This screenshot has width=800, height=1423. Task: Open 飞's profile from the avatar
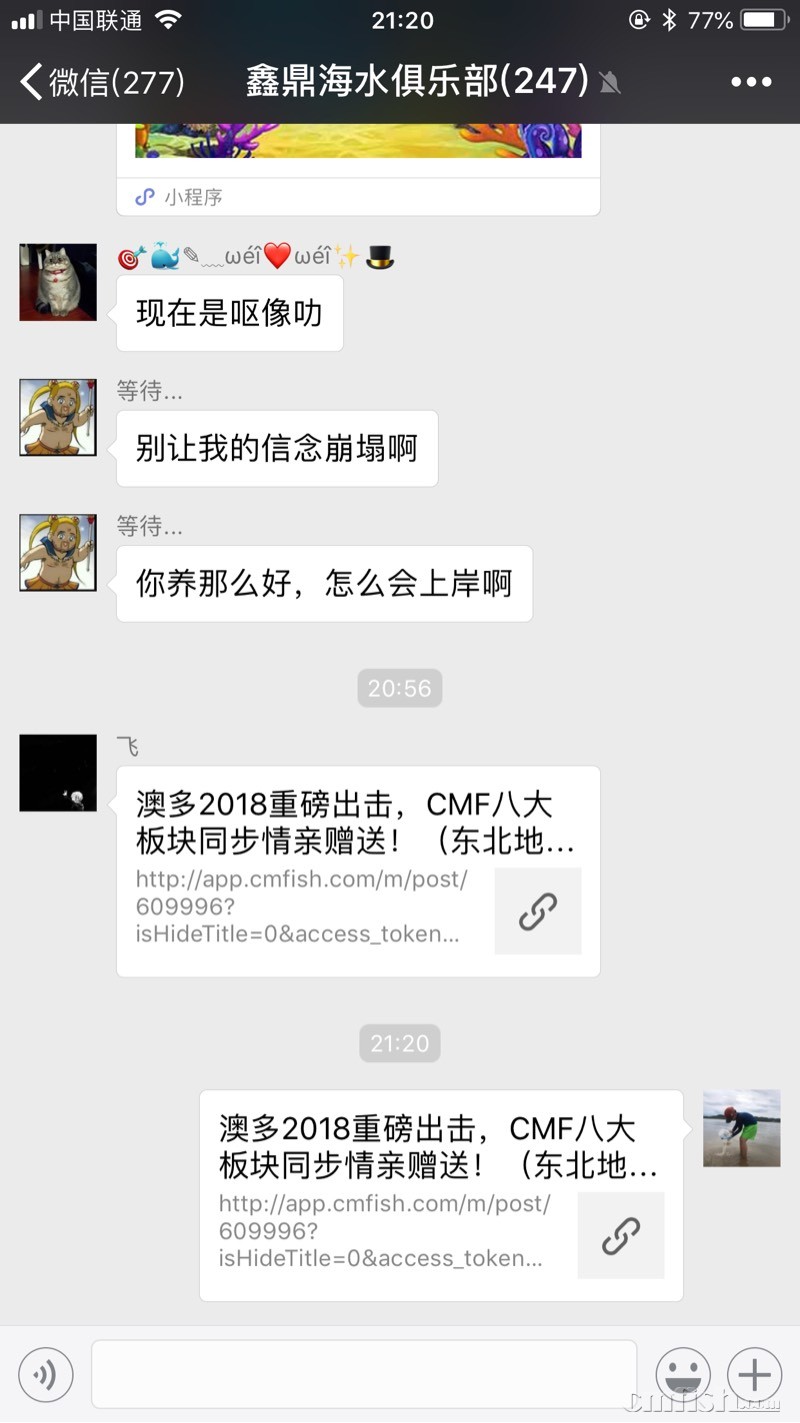(58, 772)
